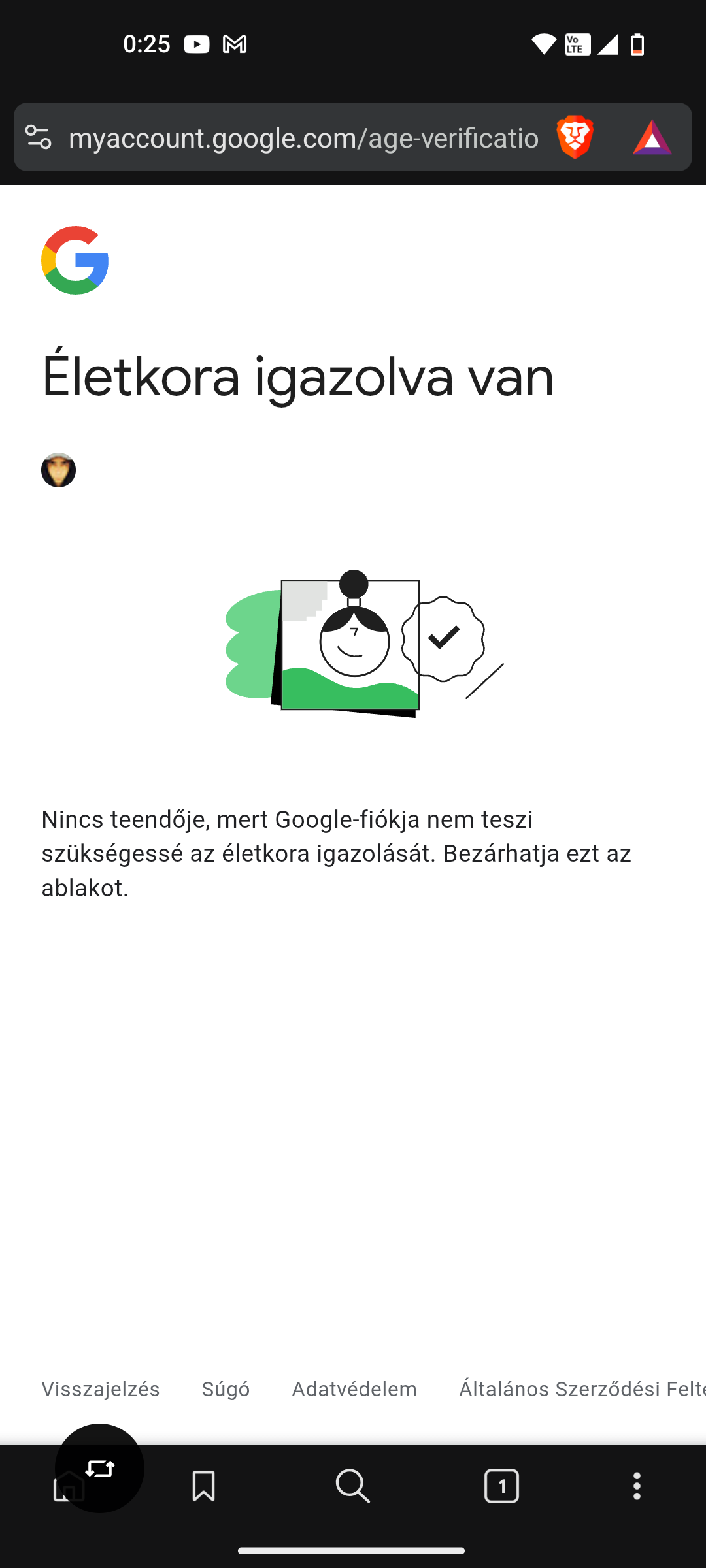Open search from the bottom toolbar

(x=353, y=1486)
